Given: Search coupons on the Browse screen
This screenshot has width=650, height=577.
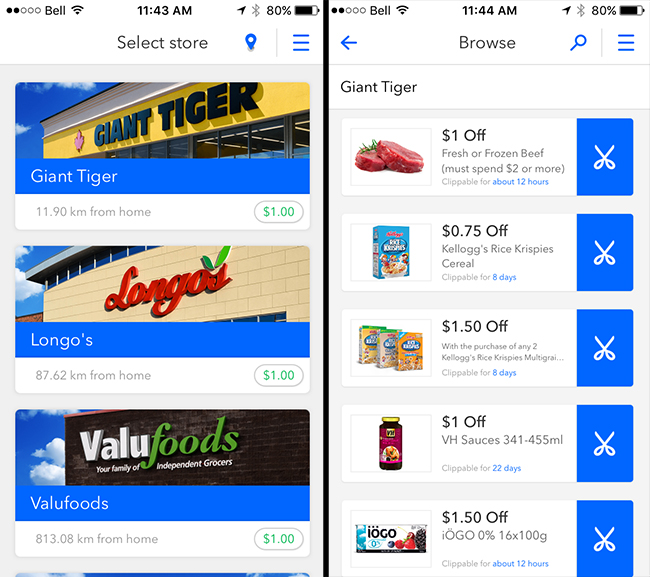Looking at the screenshot, I should coord(578,43).
